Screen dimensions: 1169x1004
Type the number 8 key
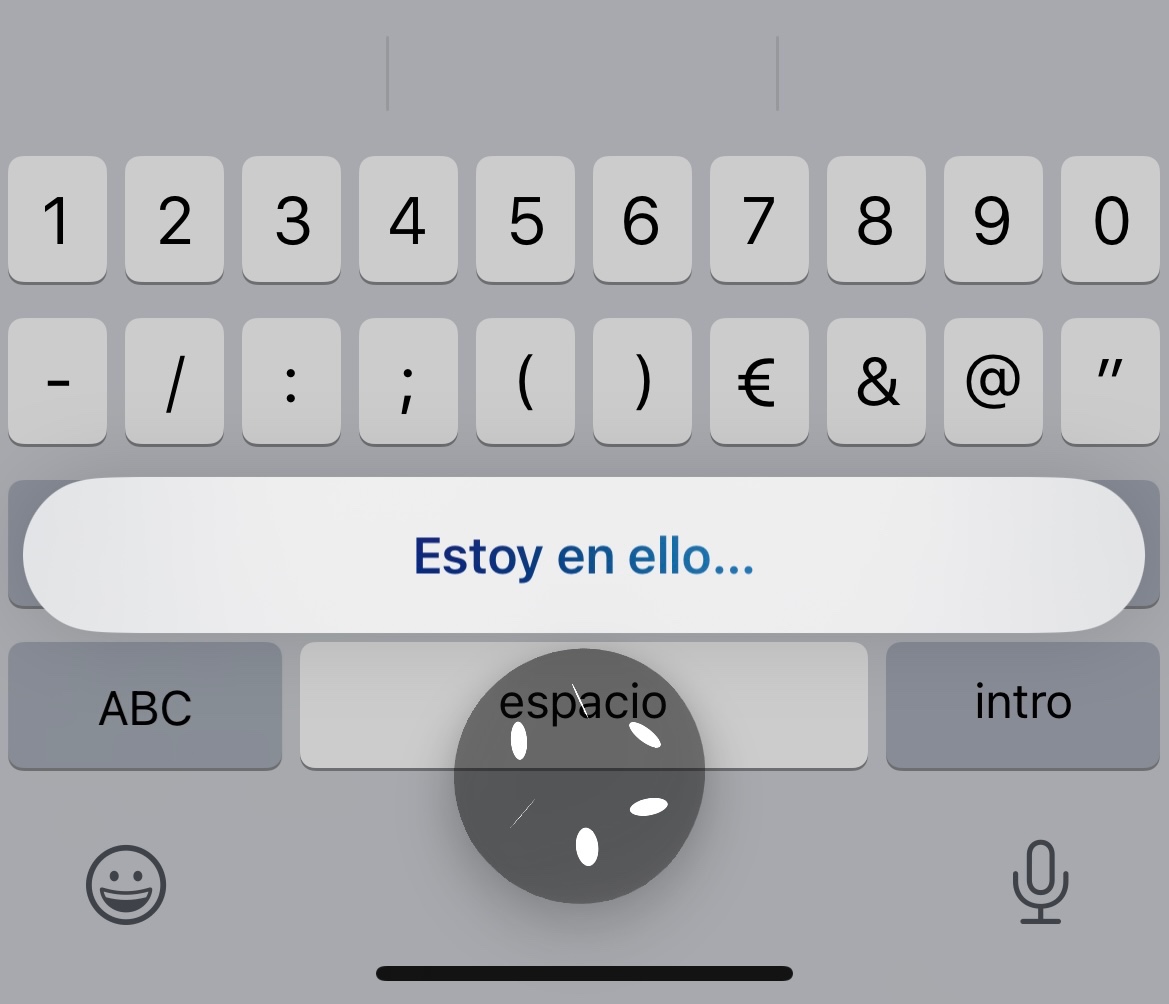pos(875,220)
